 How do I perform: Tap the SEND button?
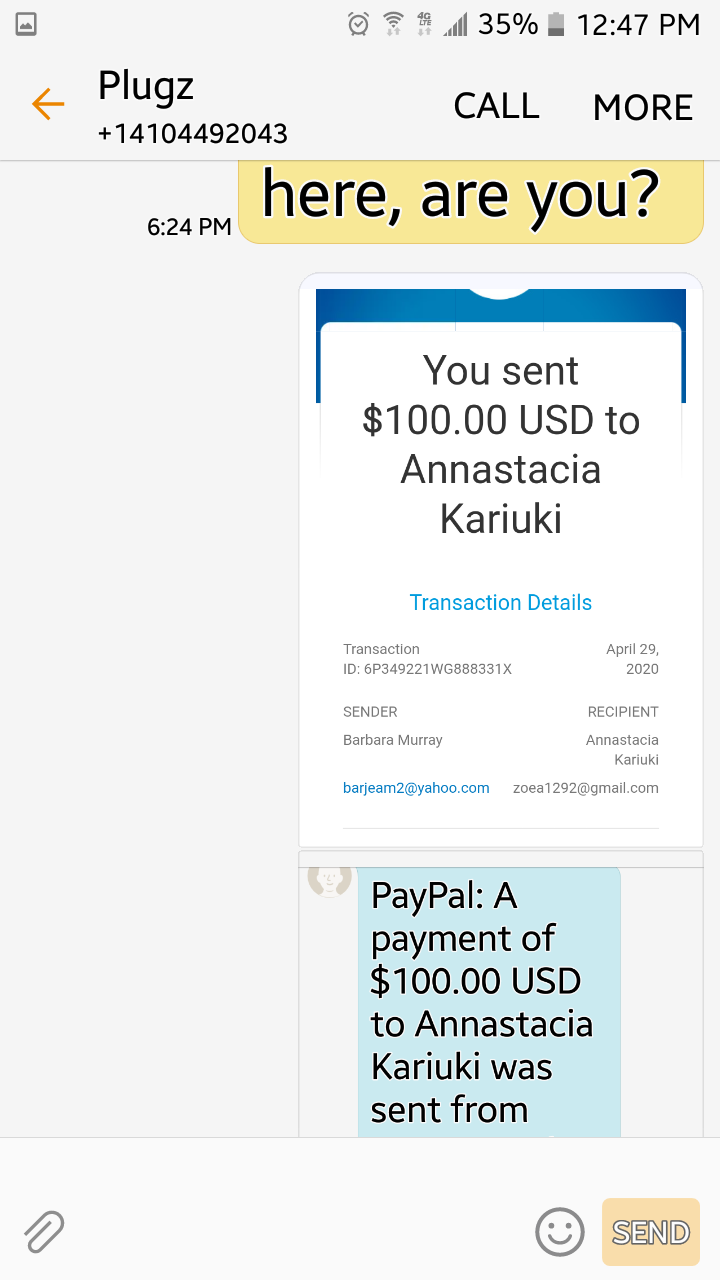click(650, 1232)
